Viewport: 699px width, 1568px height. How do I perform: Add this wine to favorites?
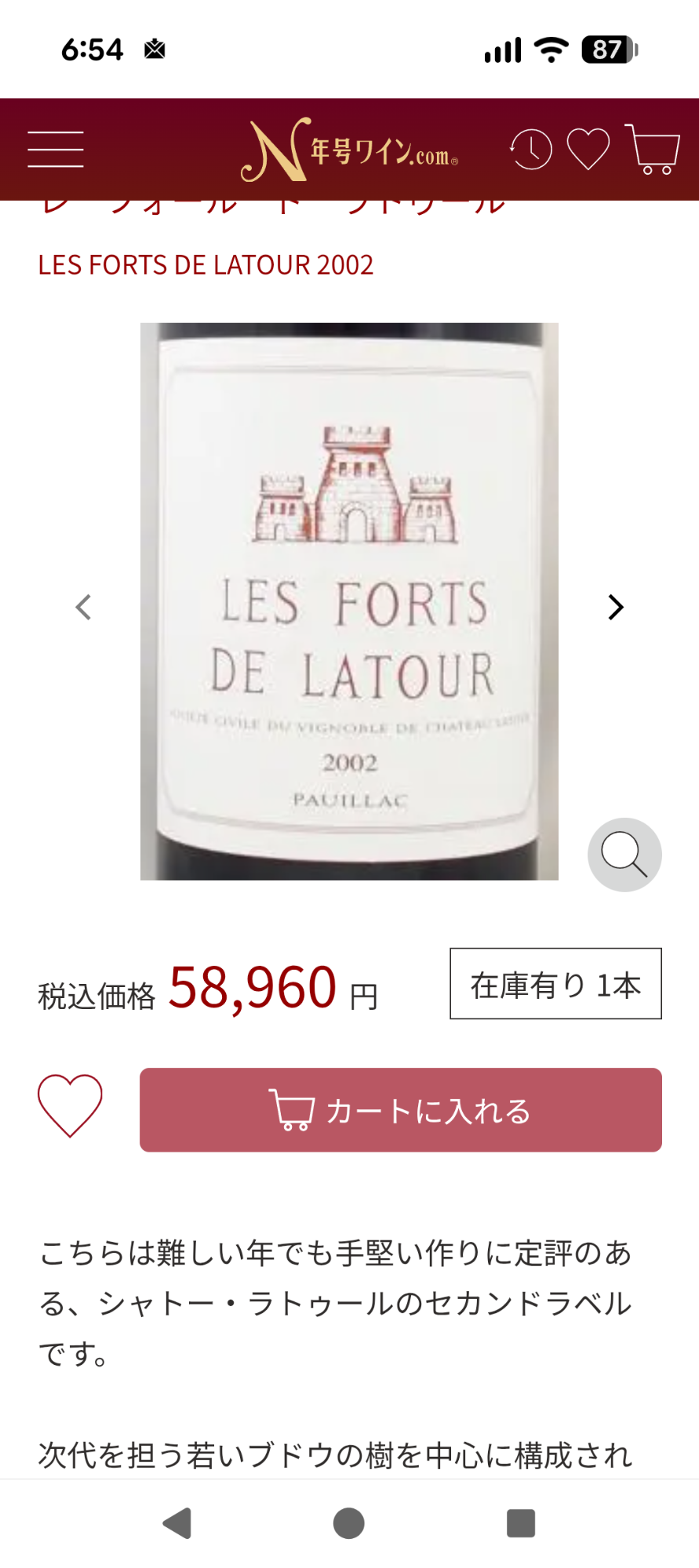(70, 1105)
